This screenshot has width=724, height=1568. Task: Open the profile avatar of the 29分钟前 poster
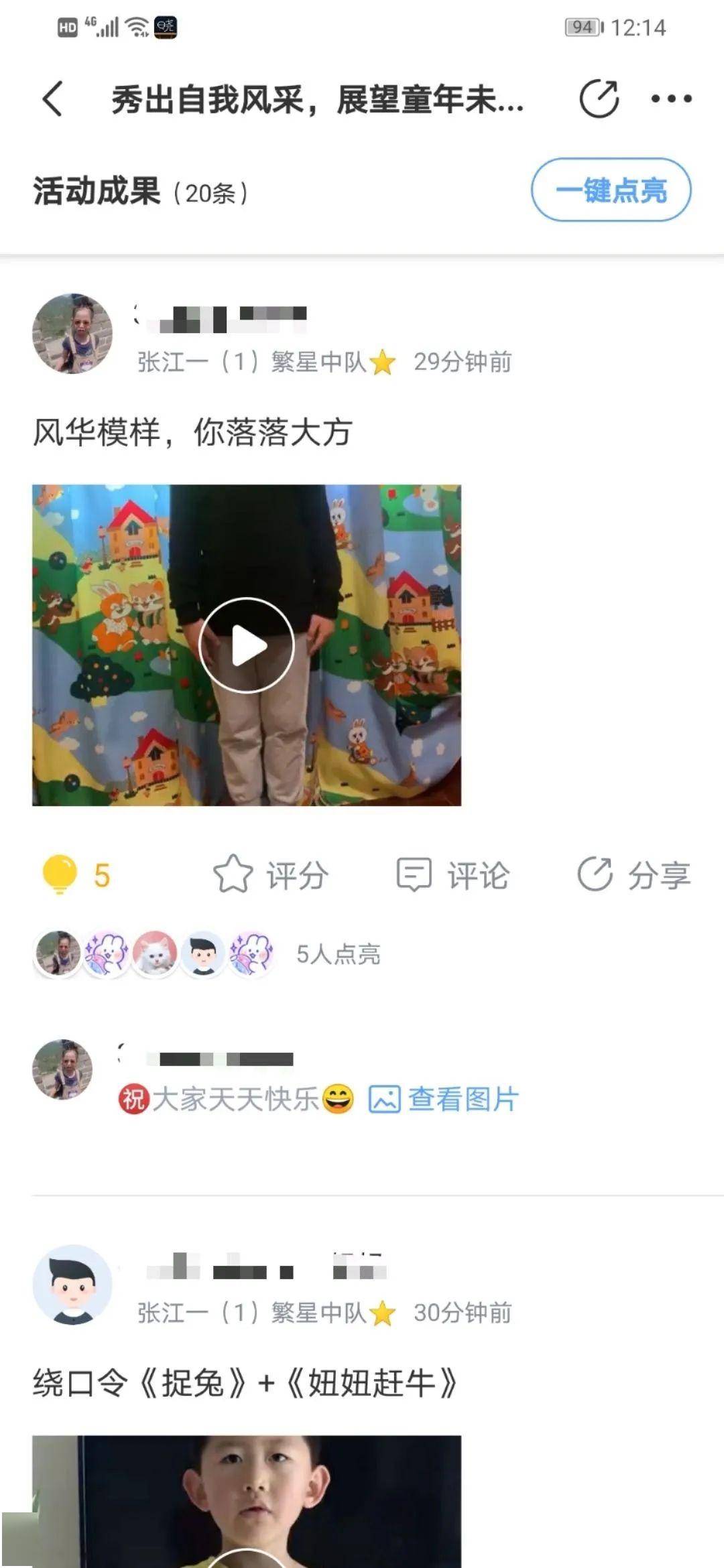[x=72, y=333]
